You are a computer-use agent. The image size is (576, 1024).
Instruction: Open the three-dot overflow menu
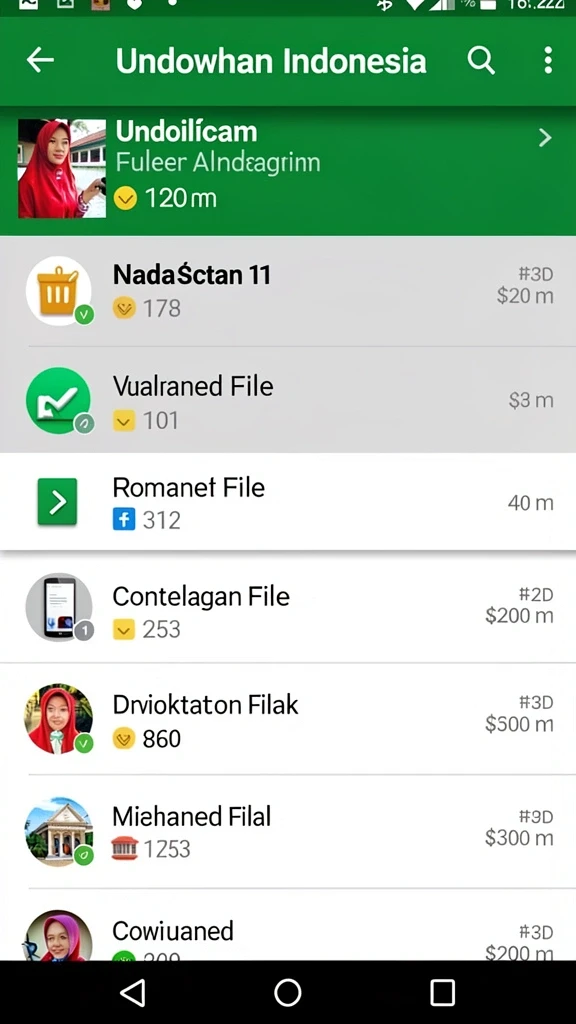(x=548, y=60)
